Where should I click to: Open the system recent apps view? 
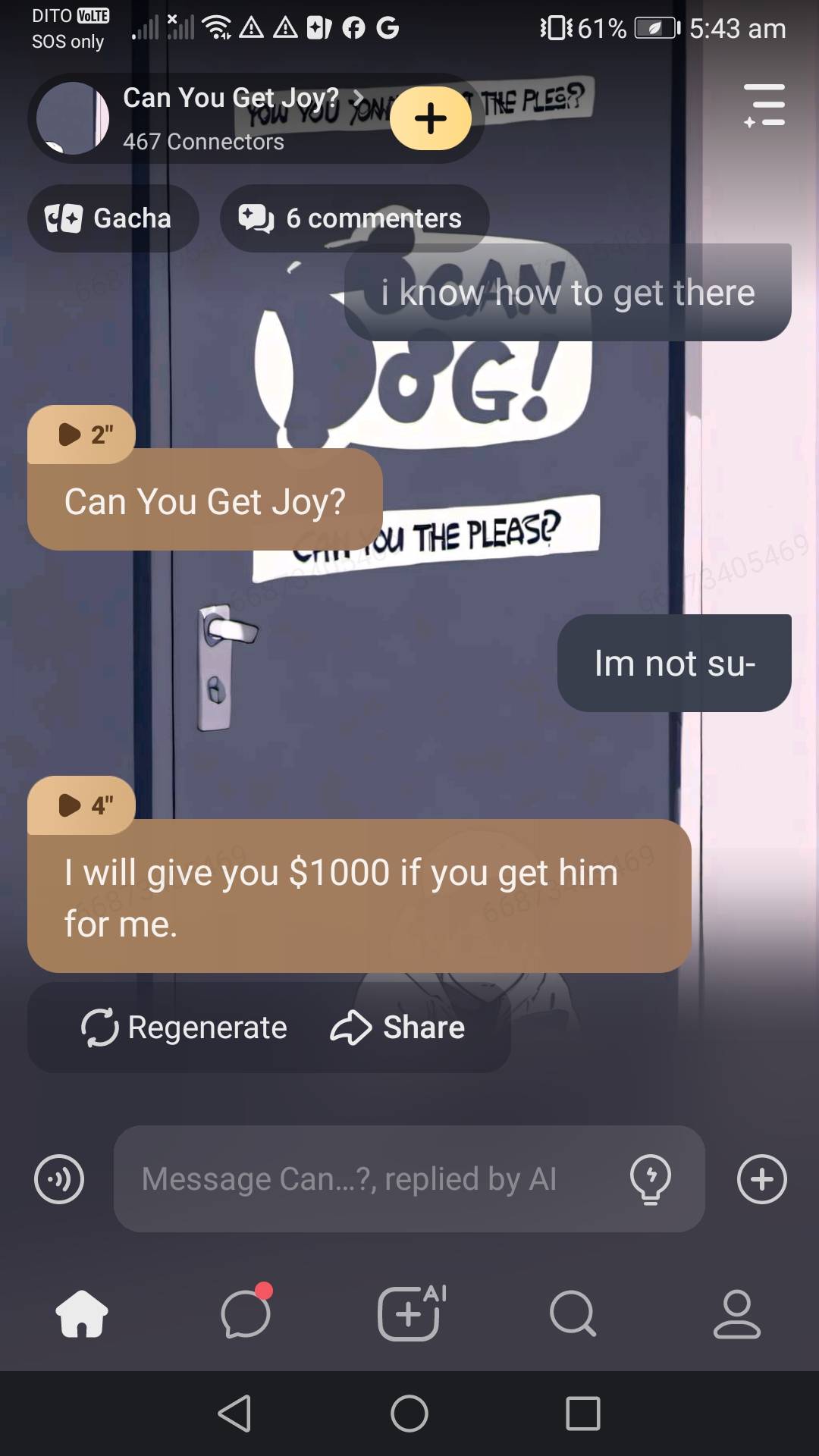point(582,1414)
